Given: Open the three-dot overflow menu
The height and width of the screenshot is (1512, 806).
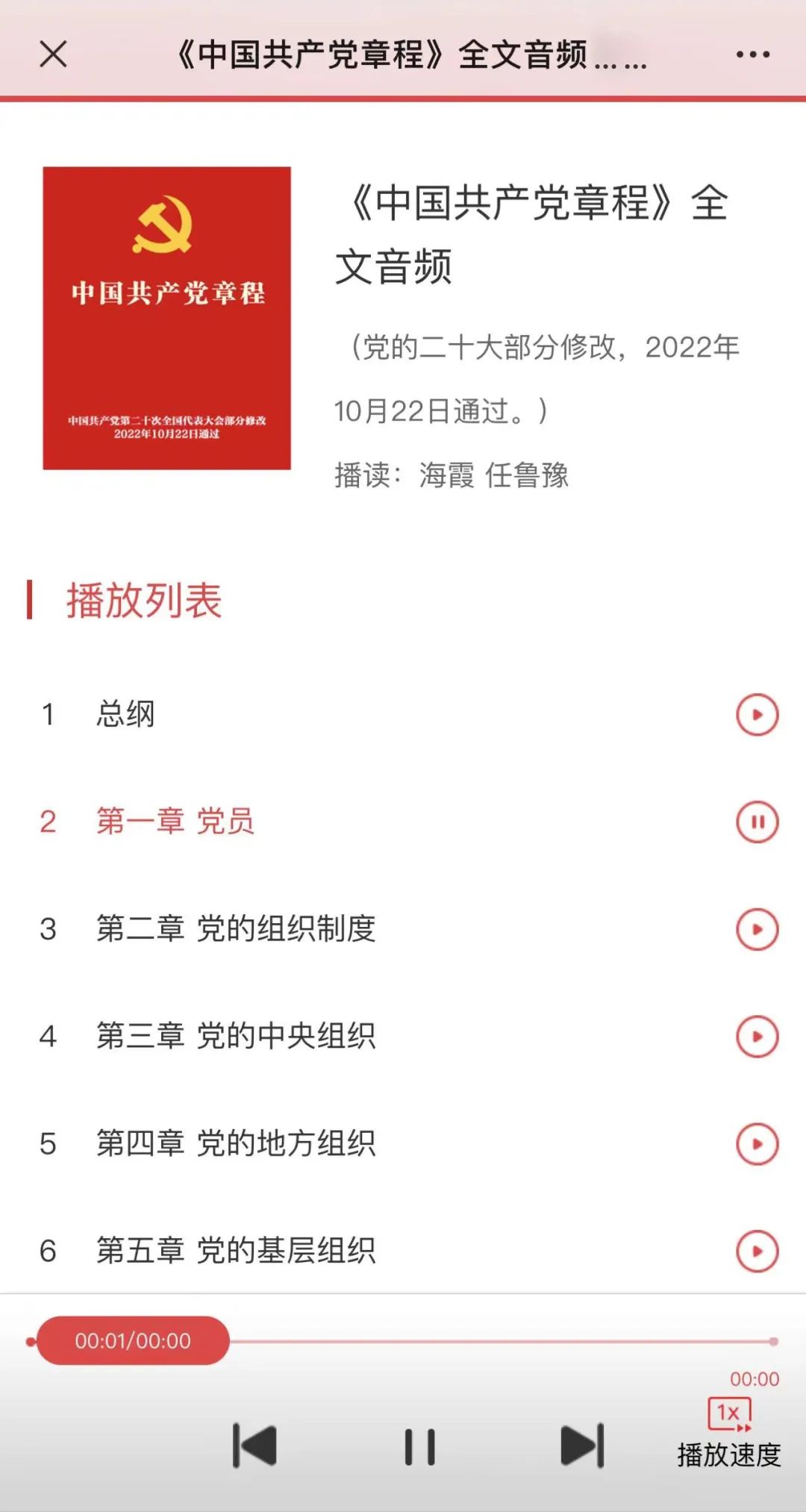Looking at the screenshot, I should coord(752,54).
